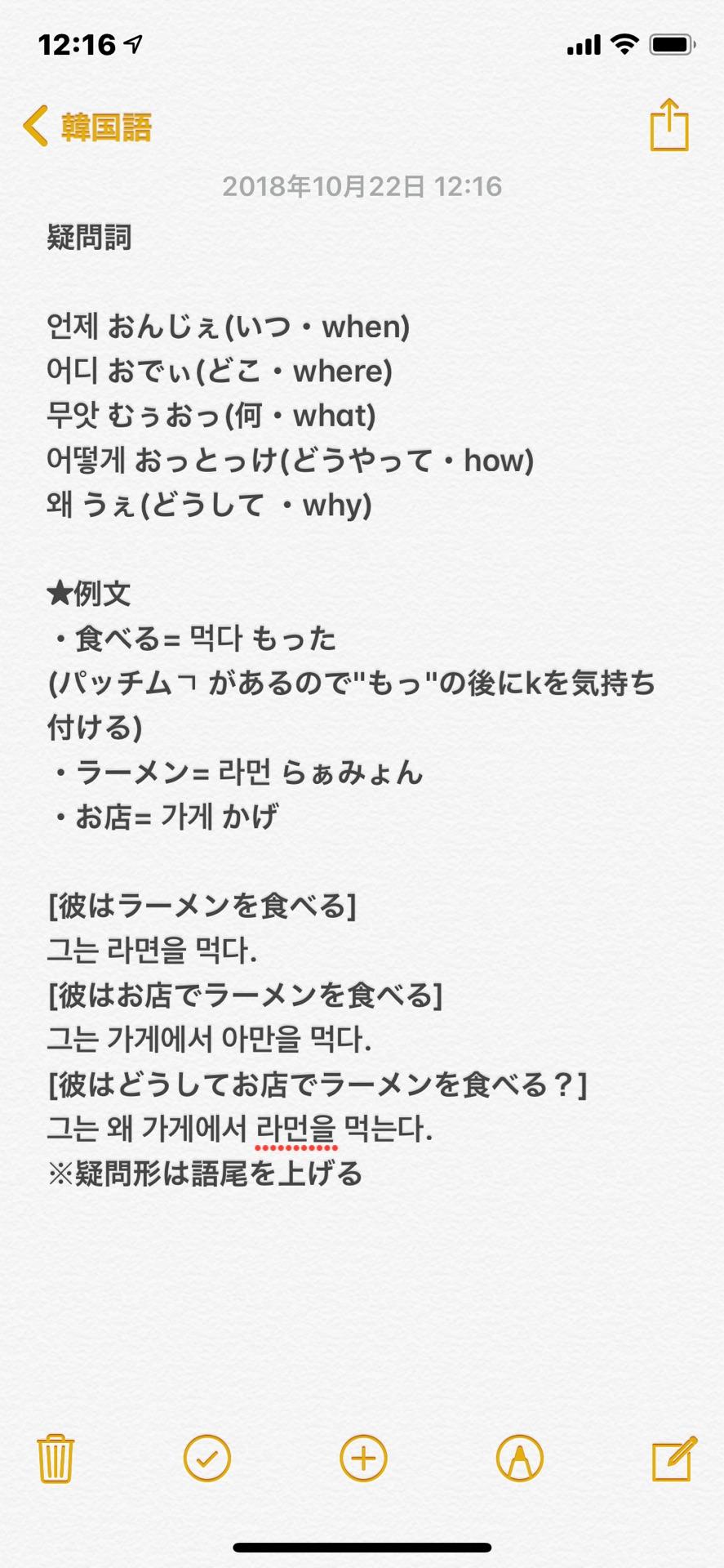Add a checklist to the note
This screenshot has width=724, height=1568.
pyautogui.click(x=207, y=1459)
